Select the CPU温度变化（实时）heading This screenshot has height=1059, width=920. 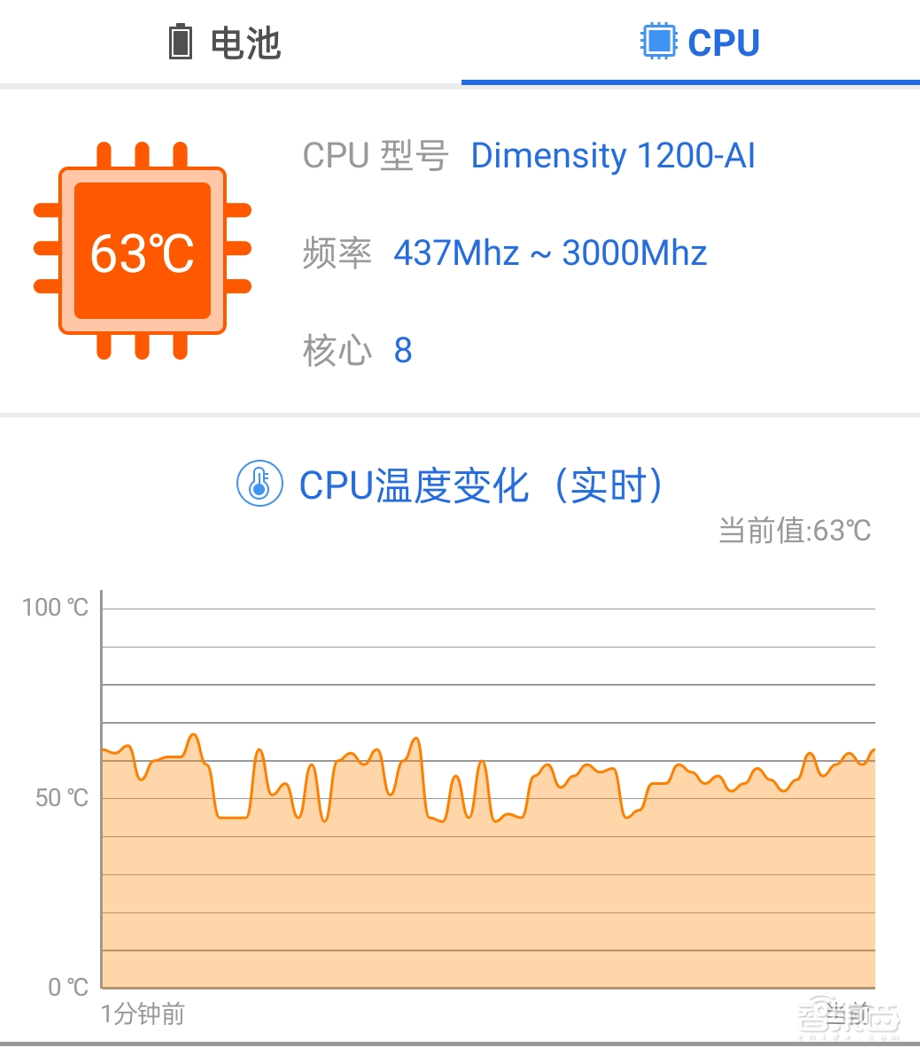(x=480, y=485)
